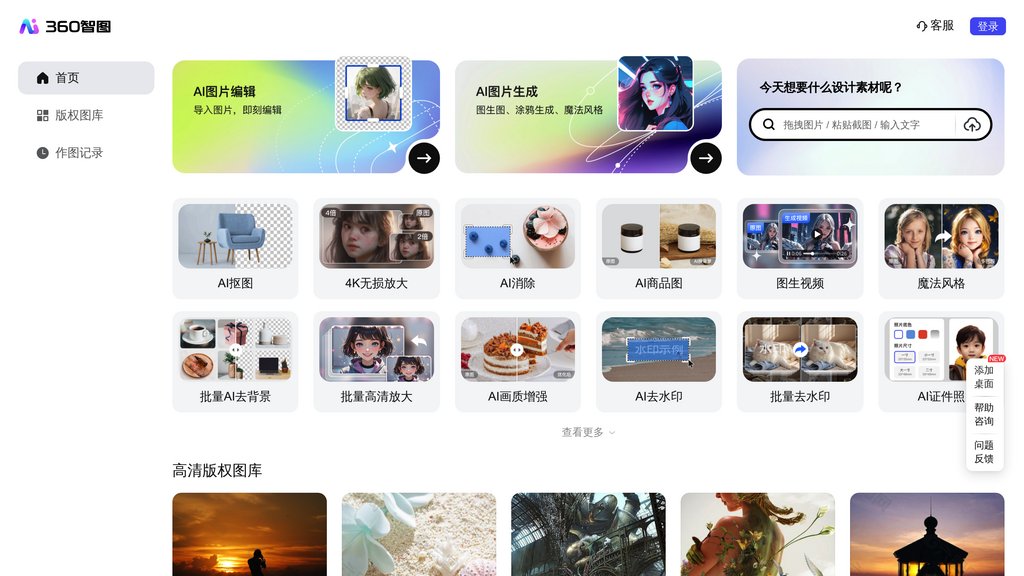Open the 4K无损放大 tool card
The image size is (1024, 576).
coord(376,249)
